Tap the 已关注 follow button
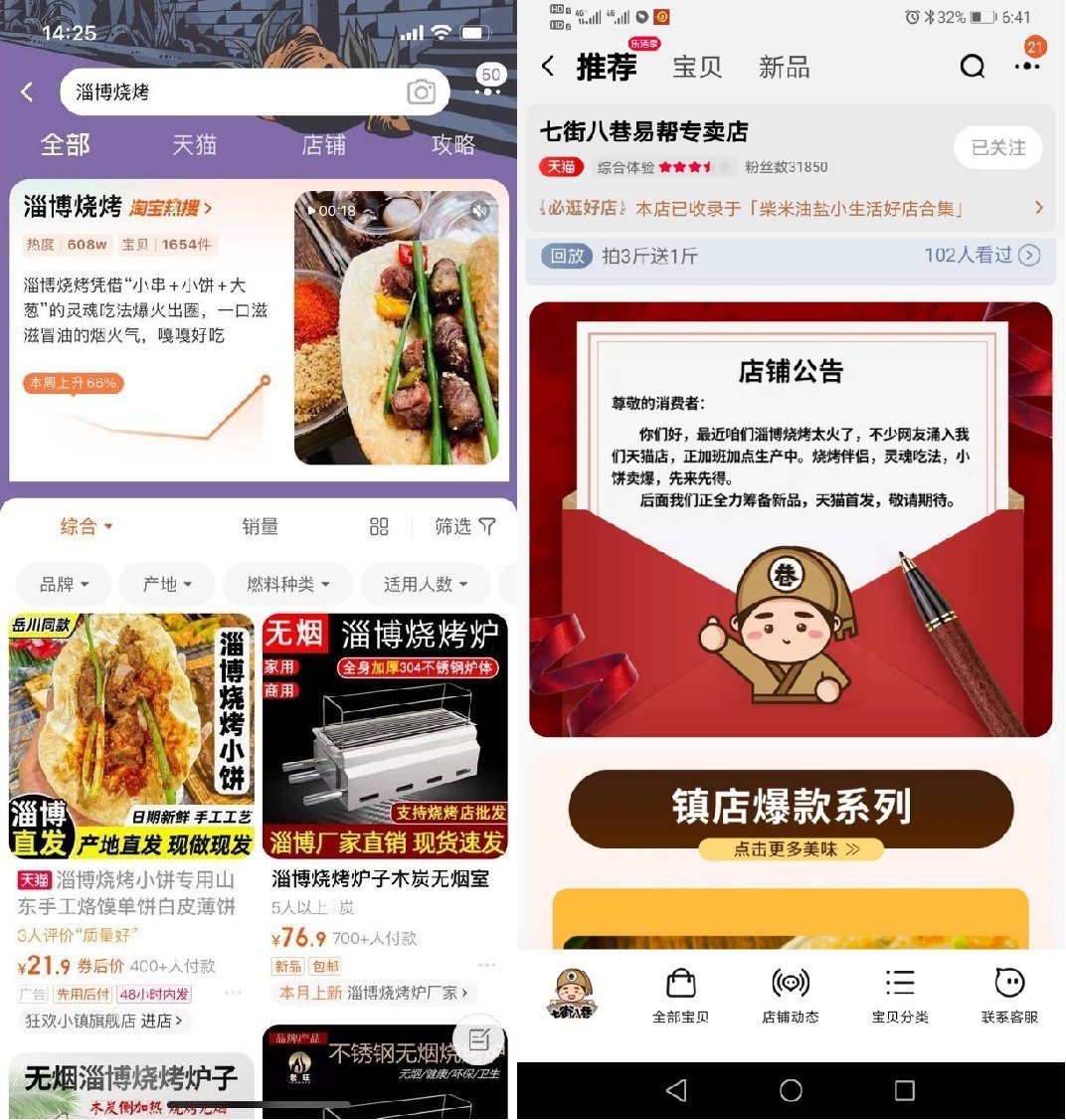The width and height of the screenshot is (1066, 1120). tap(997, 147)
